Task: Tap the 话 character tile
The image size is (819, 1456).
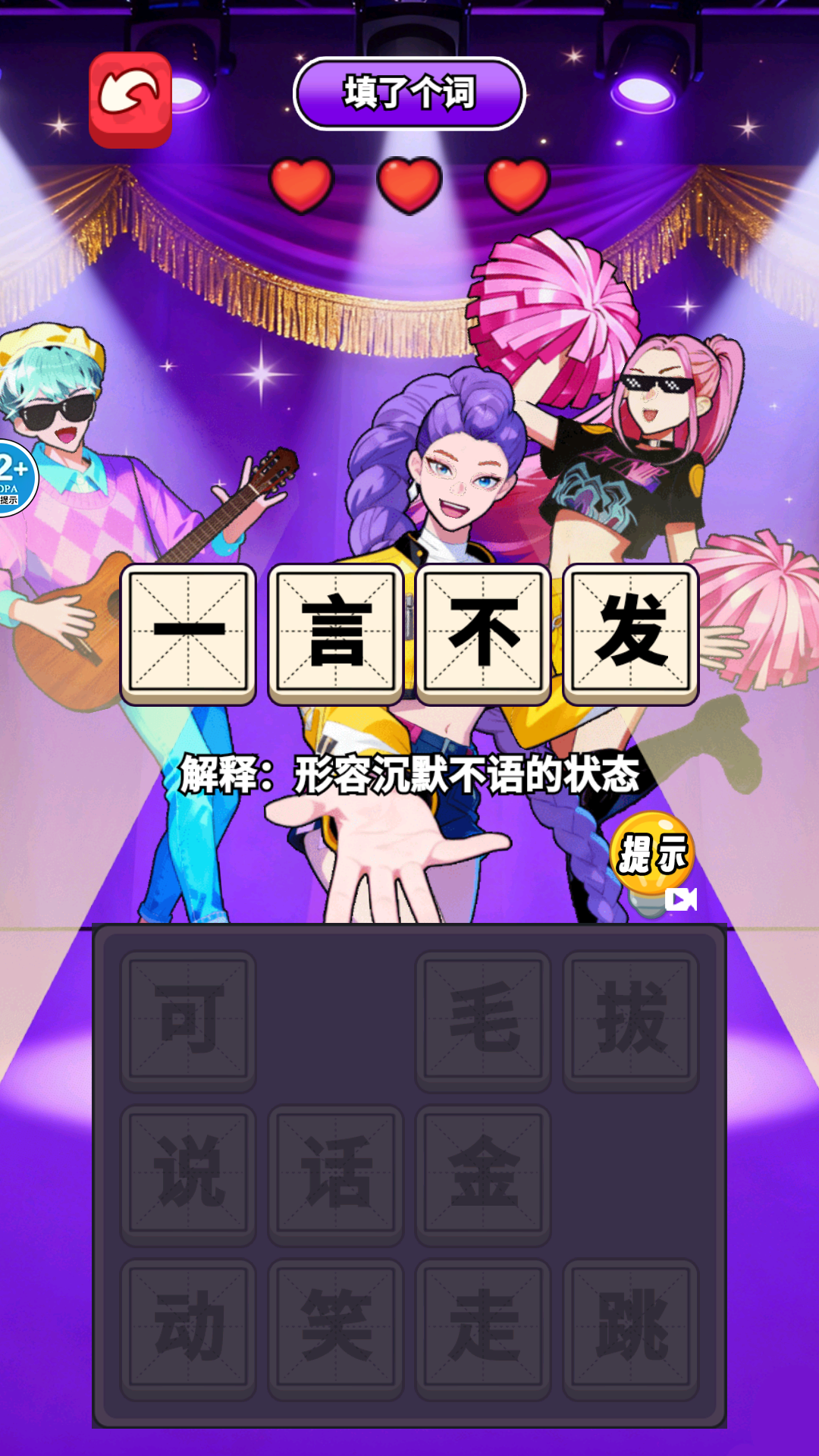Action: tap(335, 1173)
